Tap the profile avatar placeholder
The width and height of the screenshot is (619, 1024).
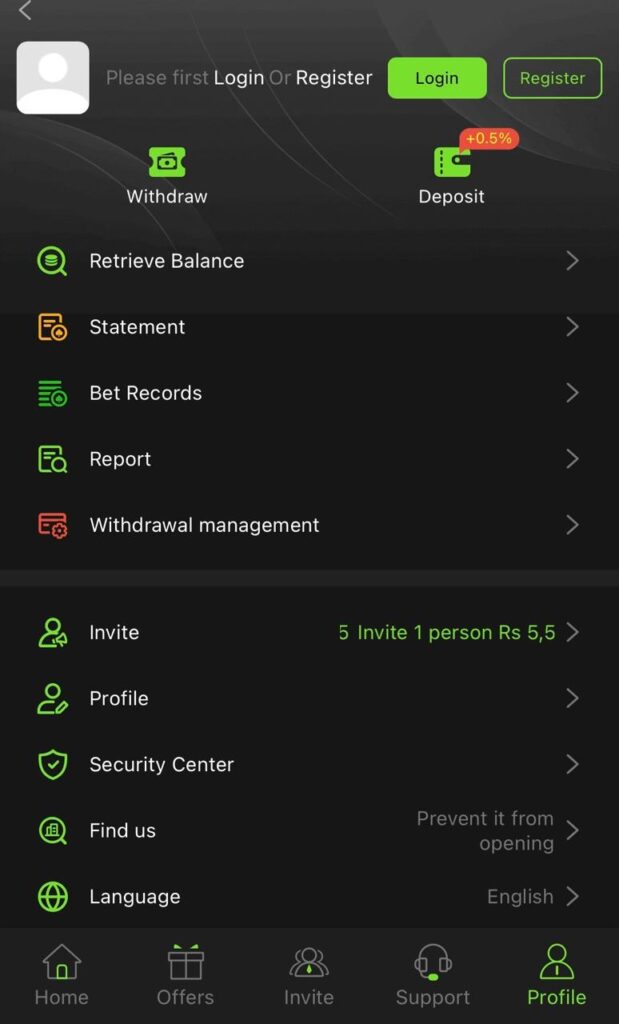pyautogui.click(x=53, y=78)
